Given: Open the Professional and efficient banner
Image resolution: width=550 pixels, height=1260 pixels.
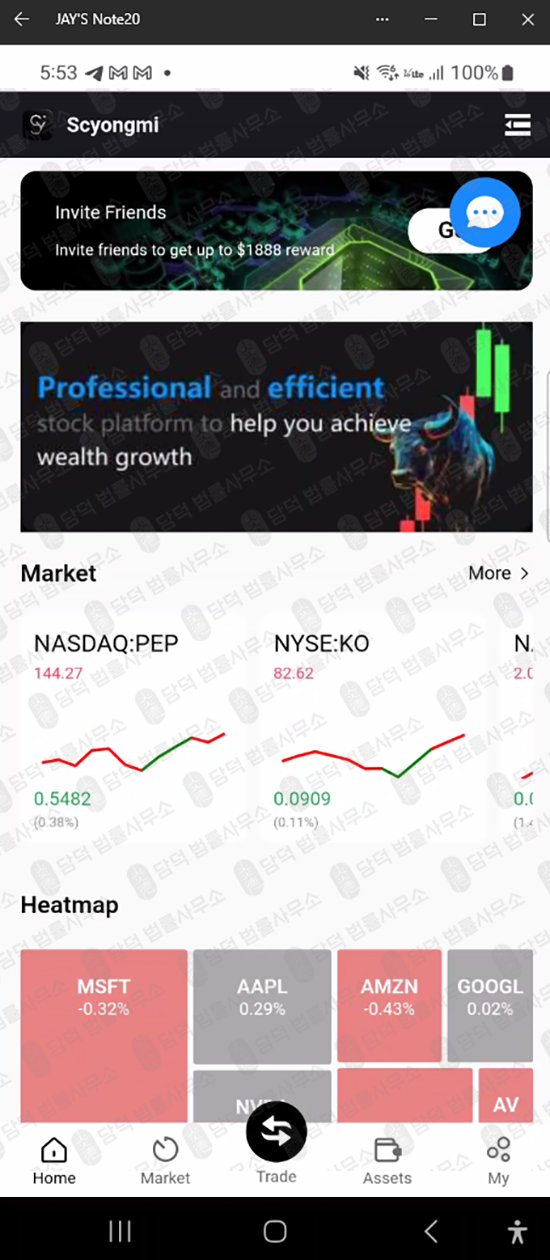Looking at the screenshot, I should [276, 427].
